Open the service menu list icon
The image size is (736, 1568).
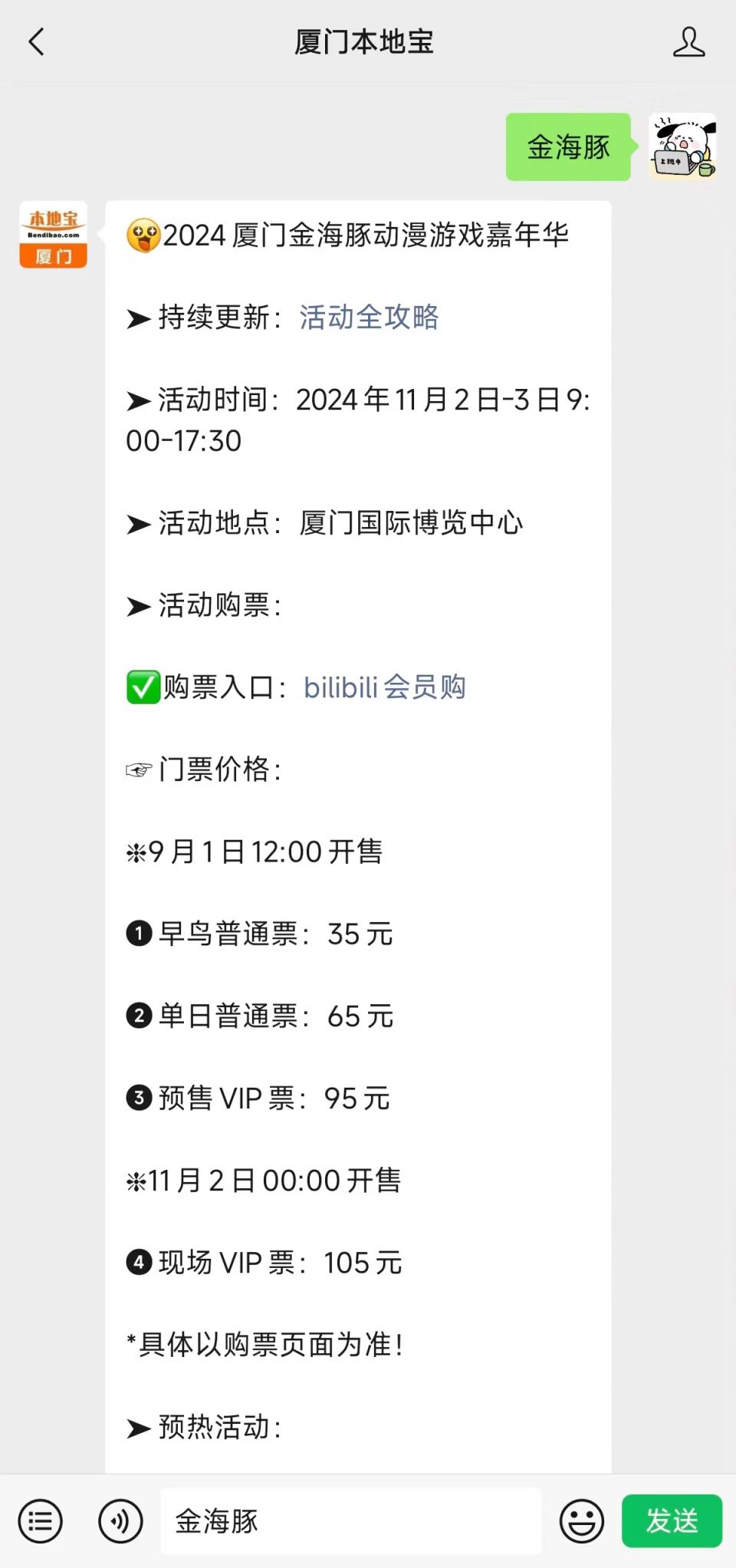pyautogui.click(x=41, y=1520)
